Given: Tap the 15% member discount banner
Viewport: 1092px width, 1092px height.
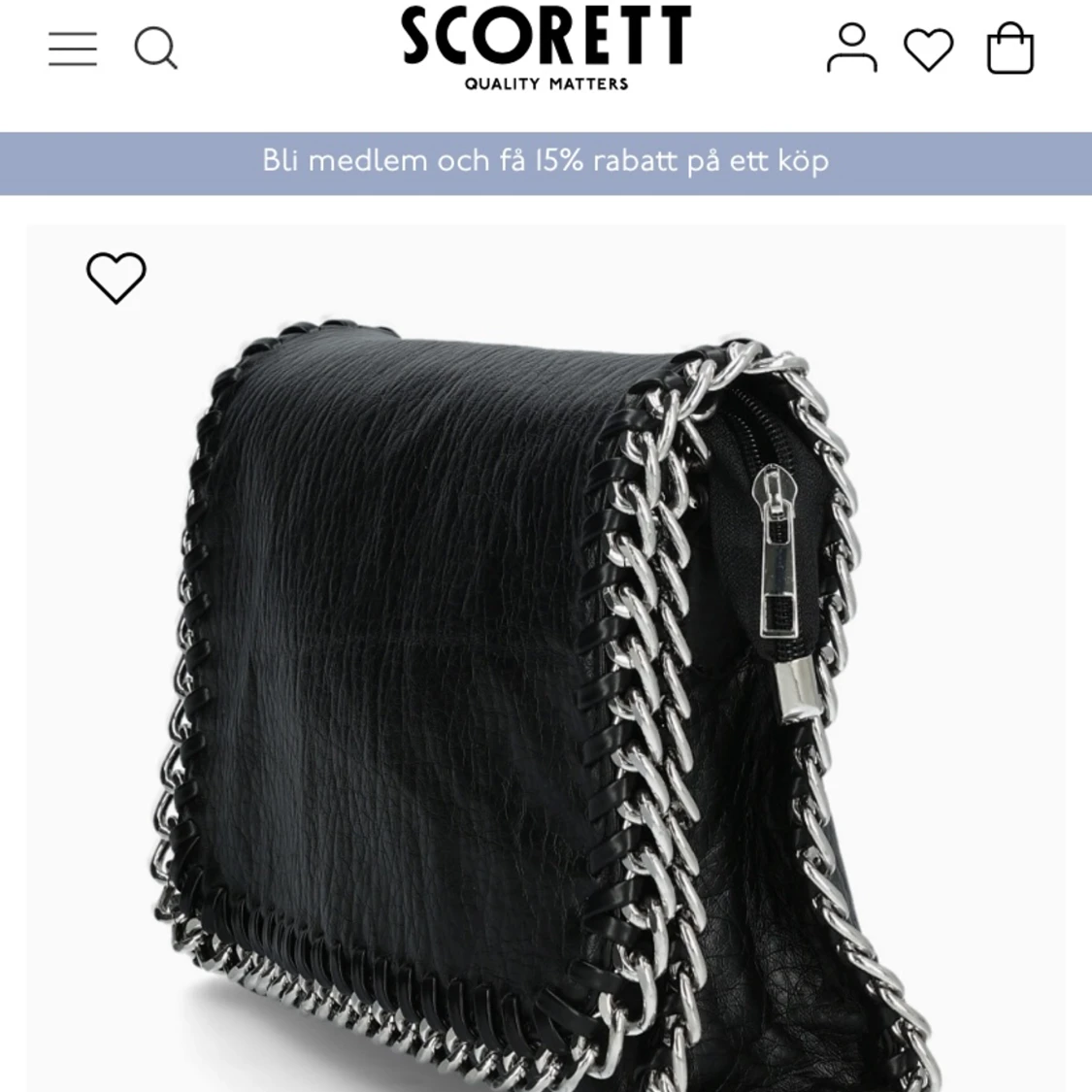Looking at the screenshot, I should (546, 162).
